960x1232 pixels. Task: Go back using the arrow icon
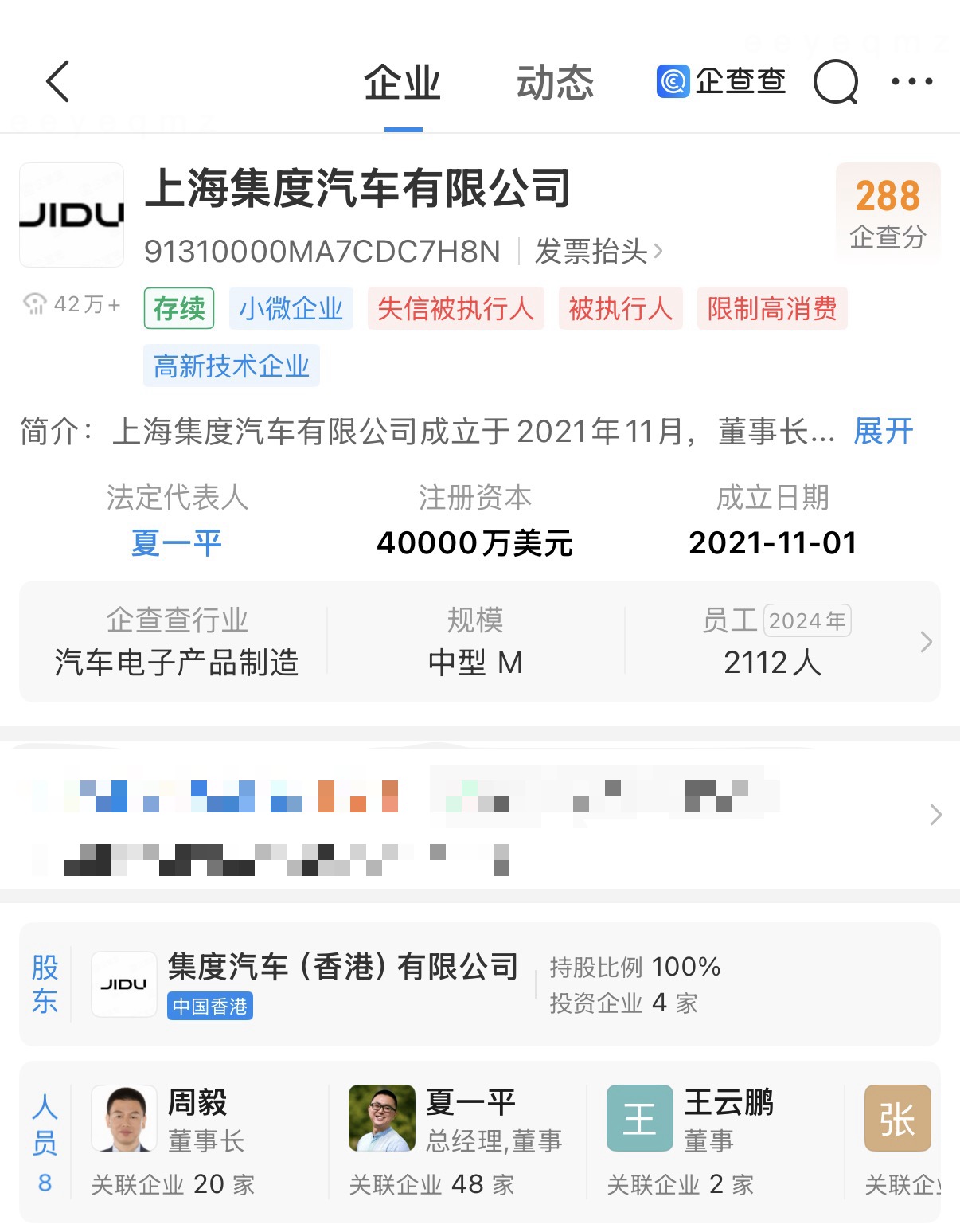coord(58,81)
